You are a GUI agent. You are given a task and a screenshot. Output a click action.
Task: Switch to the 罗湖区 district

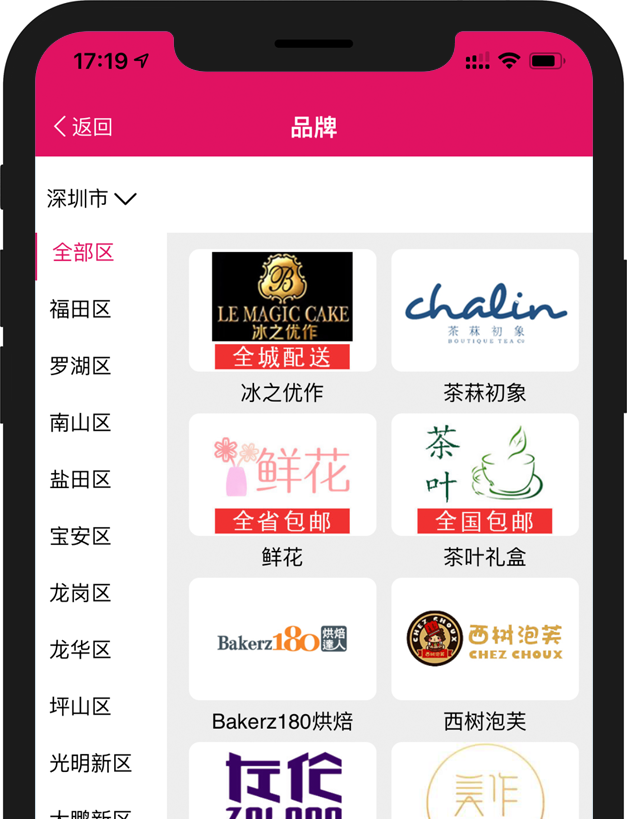click(80, 366)
